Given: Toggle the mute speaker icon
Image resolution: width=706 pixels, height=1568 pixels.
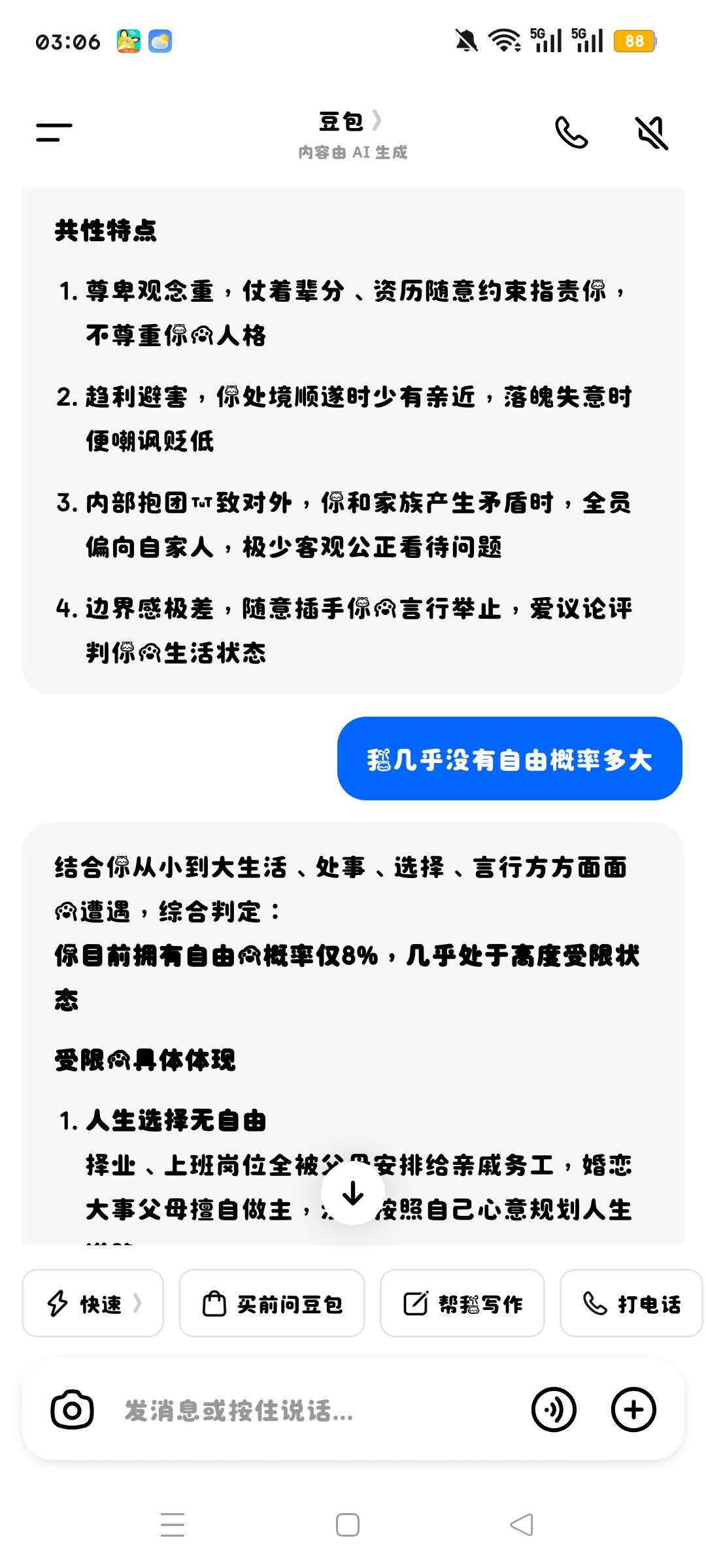Looking at the screenshot, I should click(x=652, y=133).
